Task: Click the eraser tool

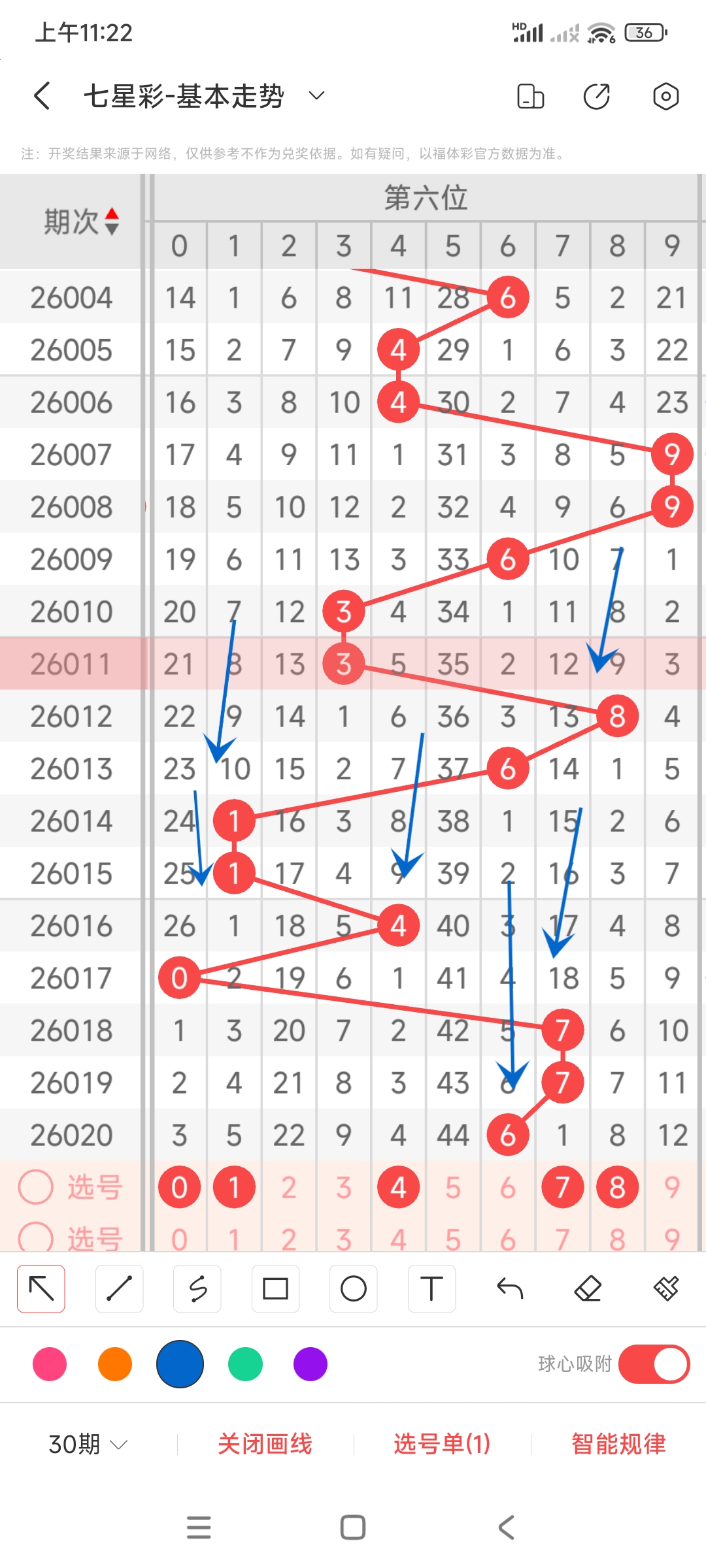Action: tap(589, 1288)
